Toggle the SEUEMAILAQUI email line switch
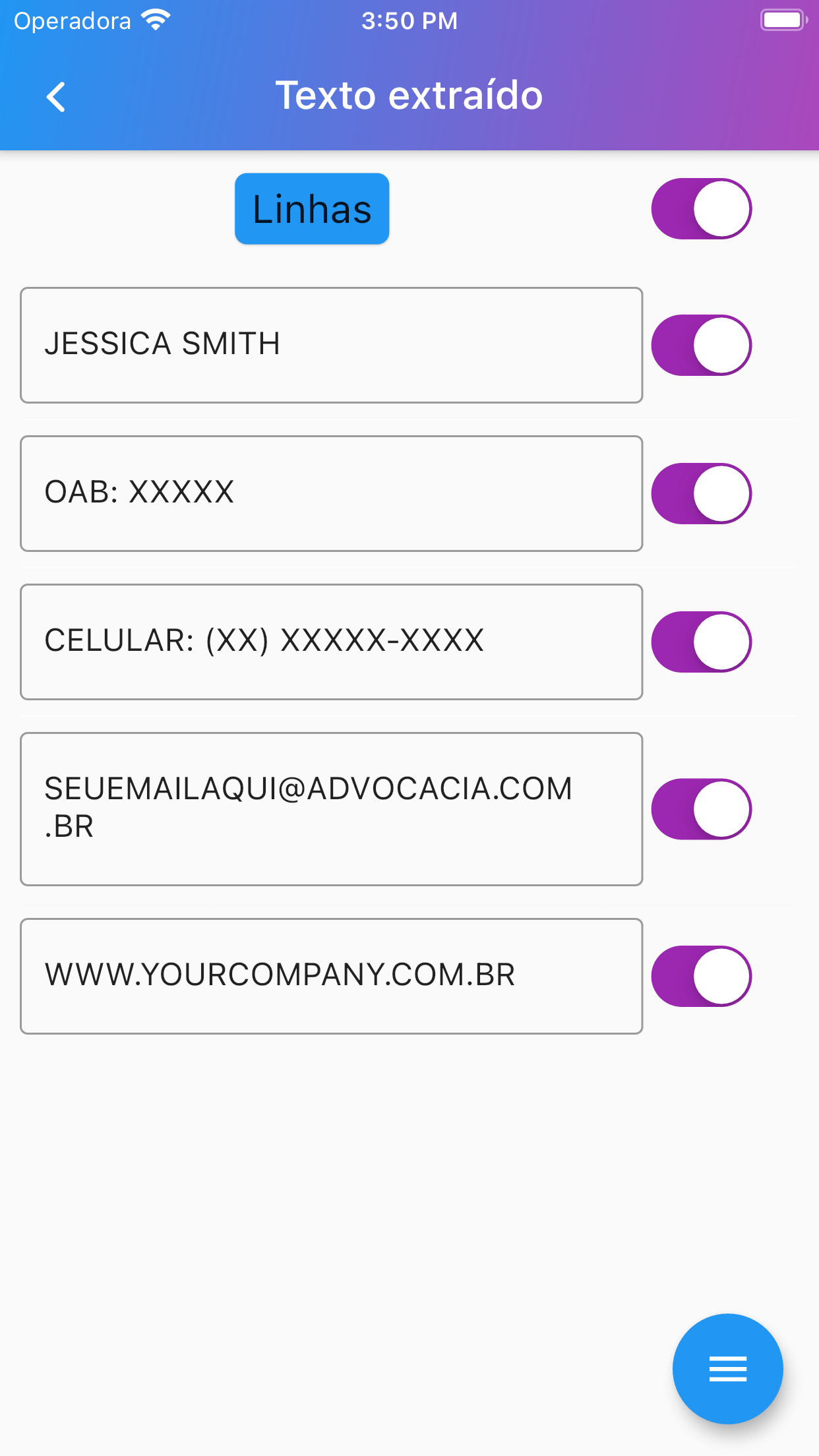The height and width of the screenshot is (1456, 819). 702,809
